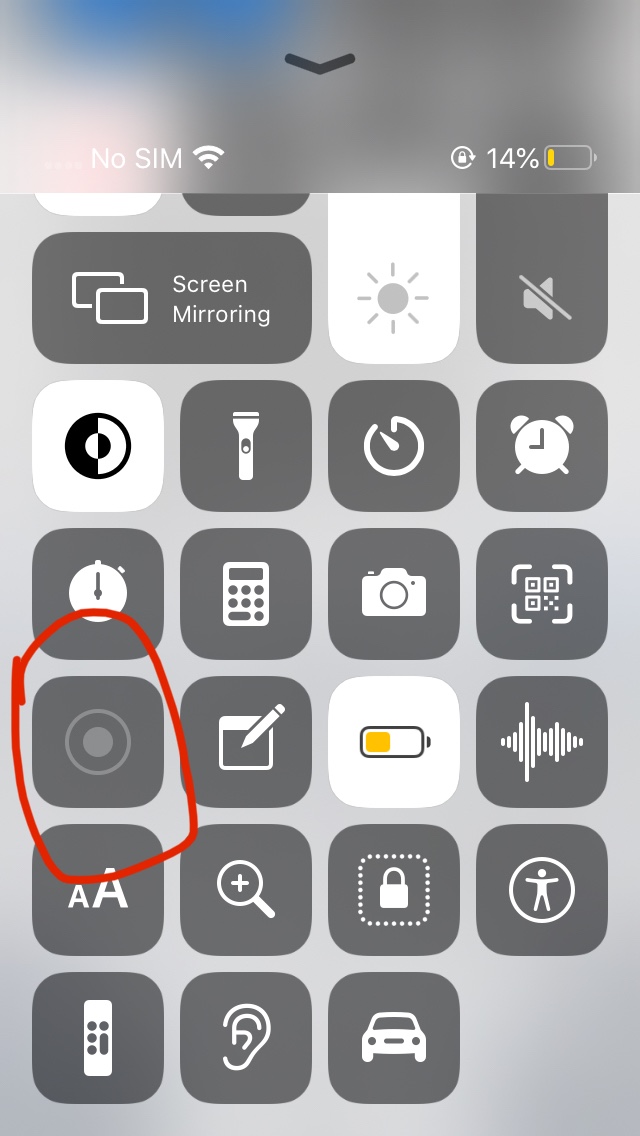This screenshot has height=1136, width=640.
Task: Toggle Dark Mode control
Action: (x=98, y=446)
